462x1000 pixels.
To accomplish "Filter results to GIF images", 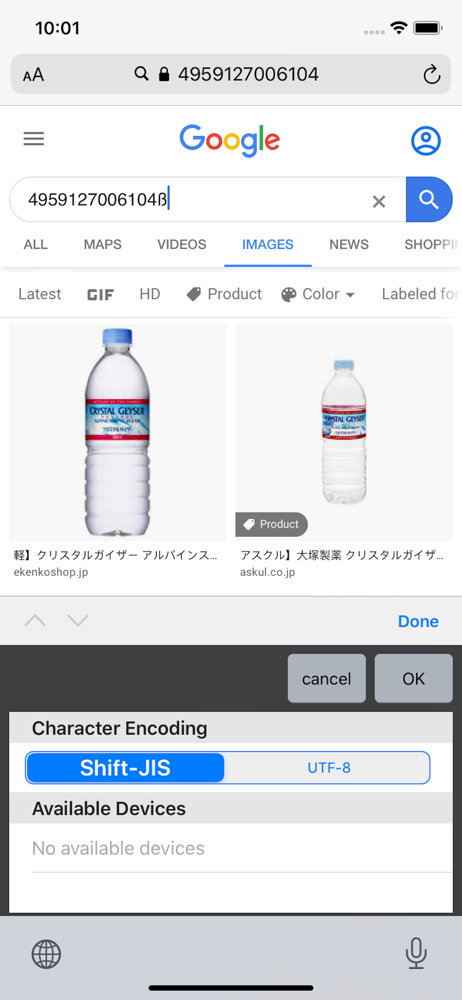I will [x=101, y=295].
